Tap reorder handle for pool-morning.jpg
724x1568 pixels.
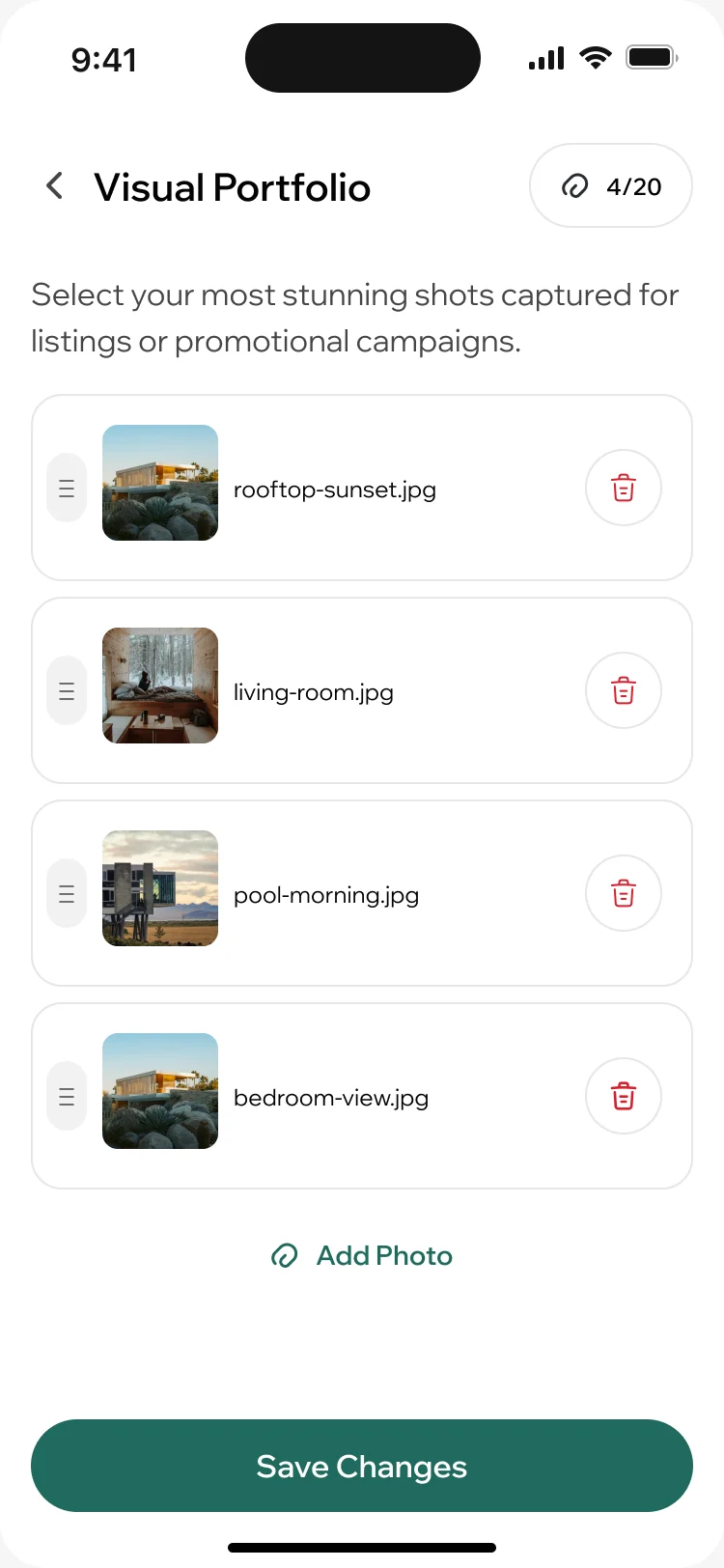pyautogui.click(x=67, y=893)
